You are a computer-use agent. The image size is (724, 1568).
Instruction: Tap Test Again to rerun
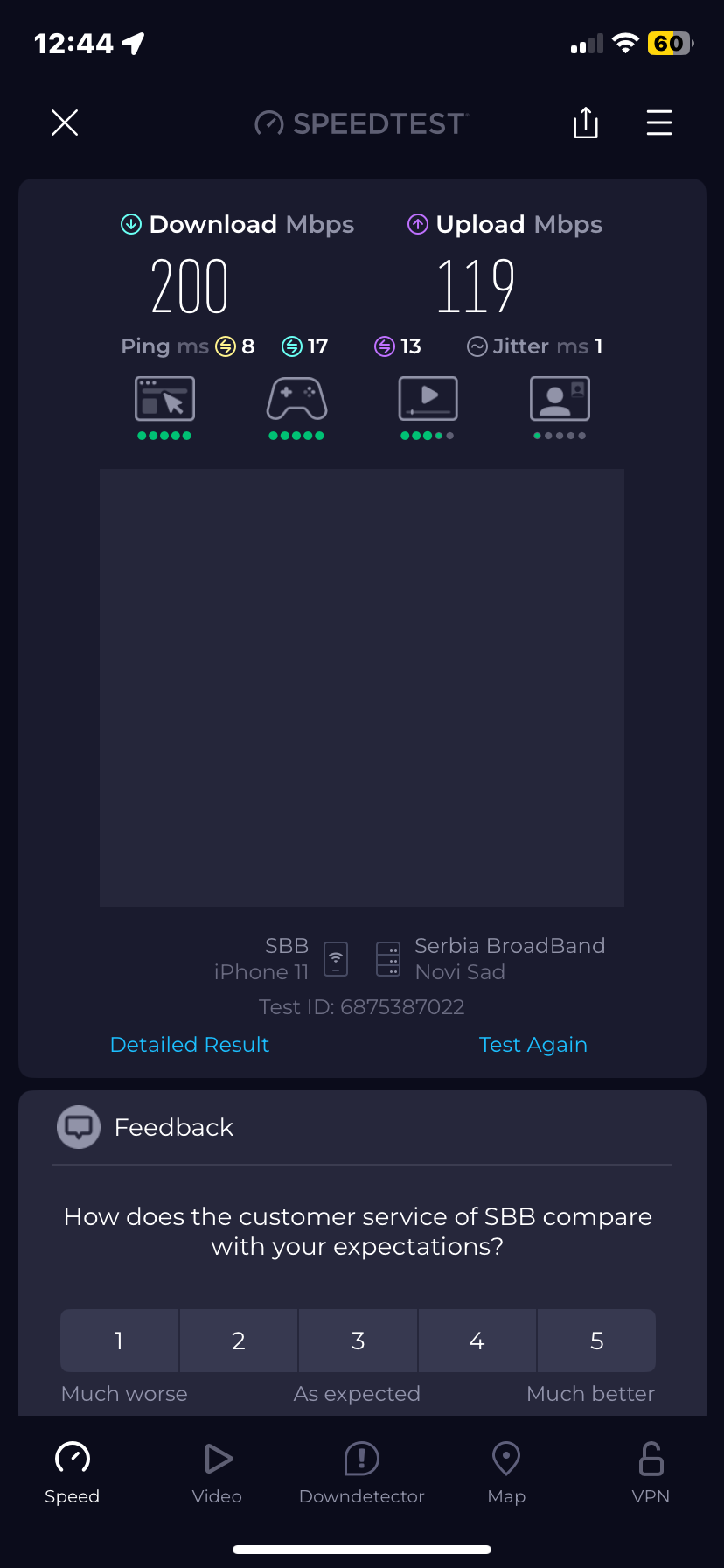pos(533,1044)
